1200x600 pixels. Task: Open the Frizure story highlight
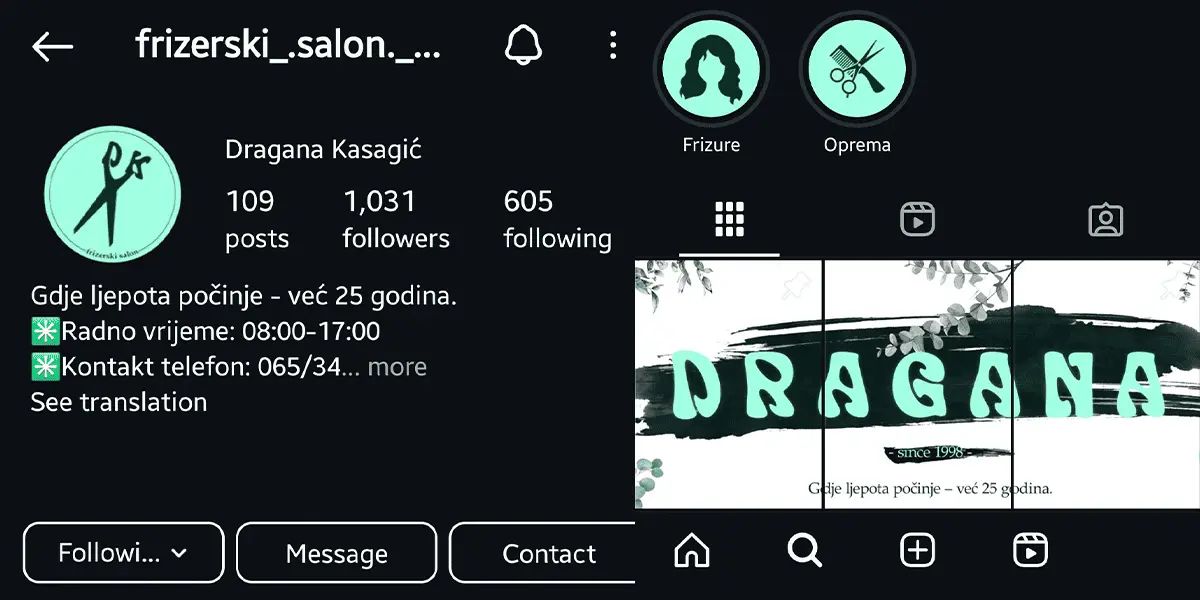711,70
